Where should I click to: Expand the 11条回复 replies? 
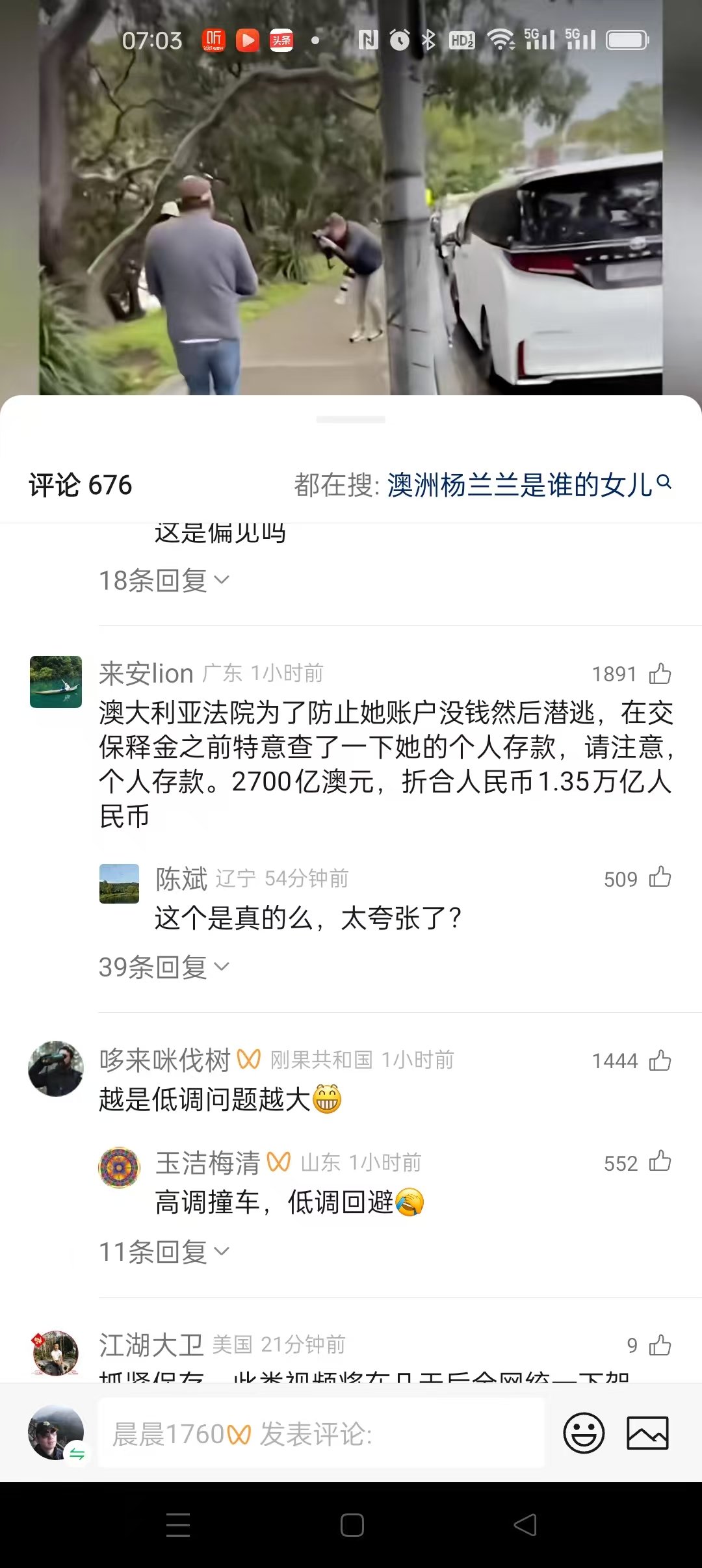[164, 1251]
